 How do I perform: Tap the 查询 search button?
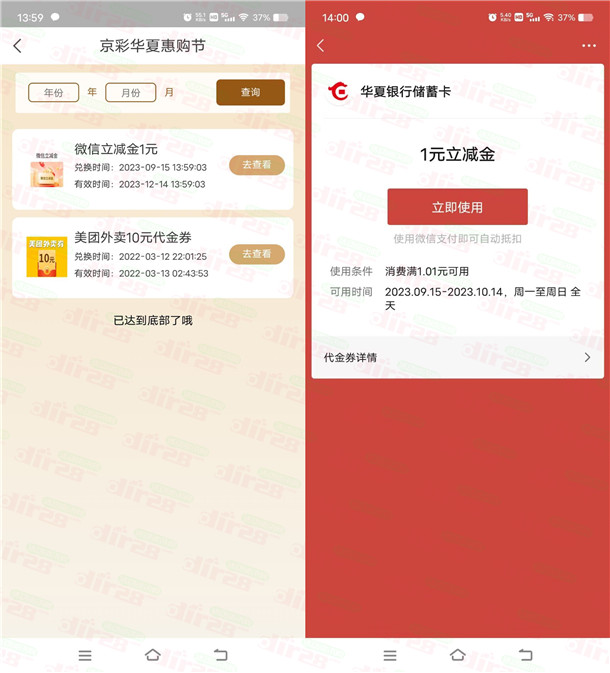pyautogui.click(x=250, y=92)
